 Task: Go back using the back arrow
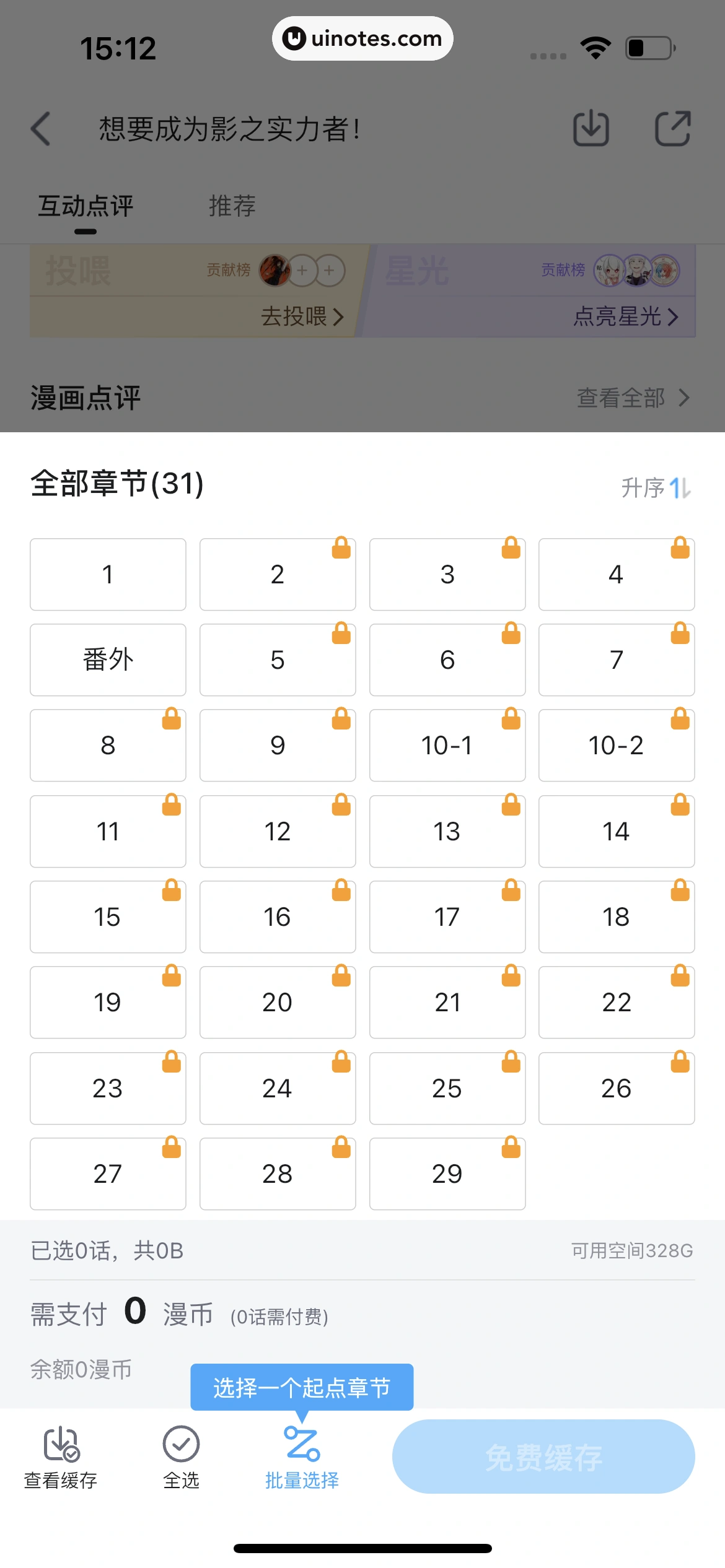point(40,129)
